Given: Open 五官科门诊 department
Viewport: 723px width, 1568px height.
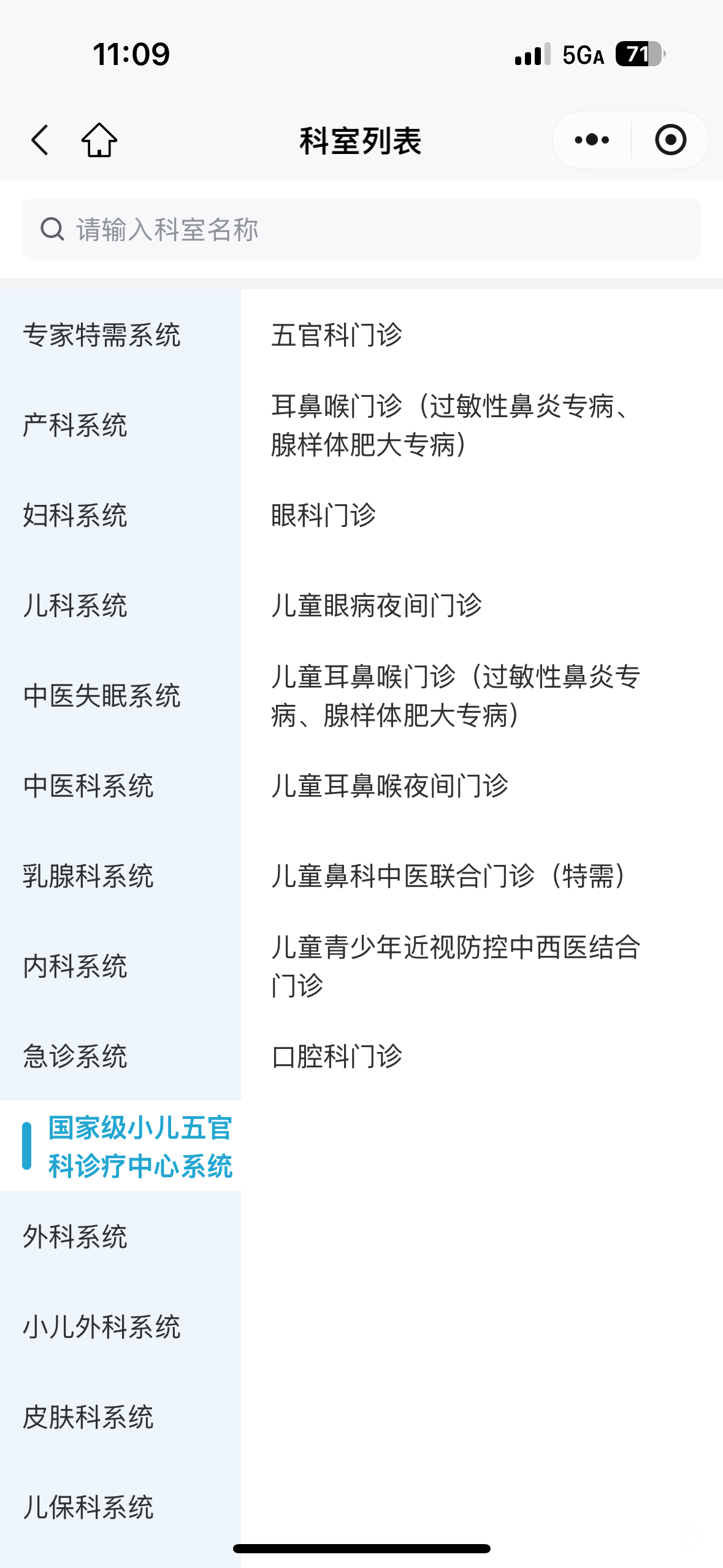Looking at the screenshot, I should [x=337, y=335].
